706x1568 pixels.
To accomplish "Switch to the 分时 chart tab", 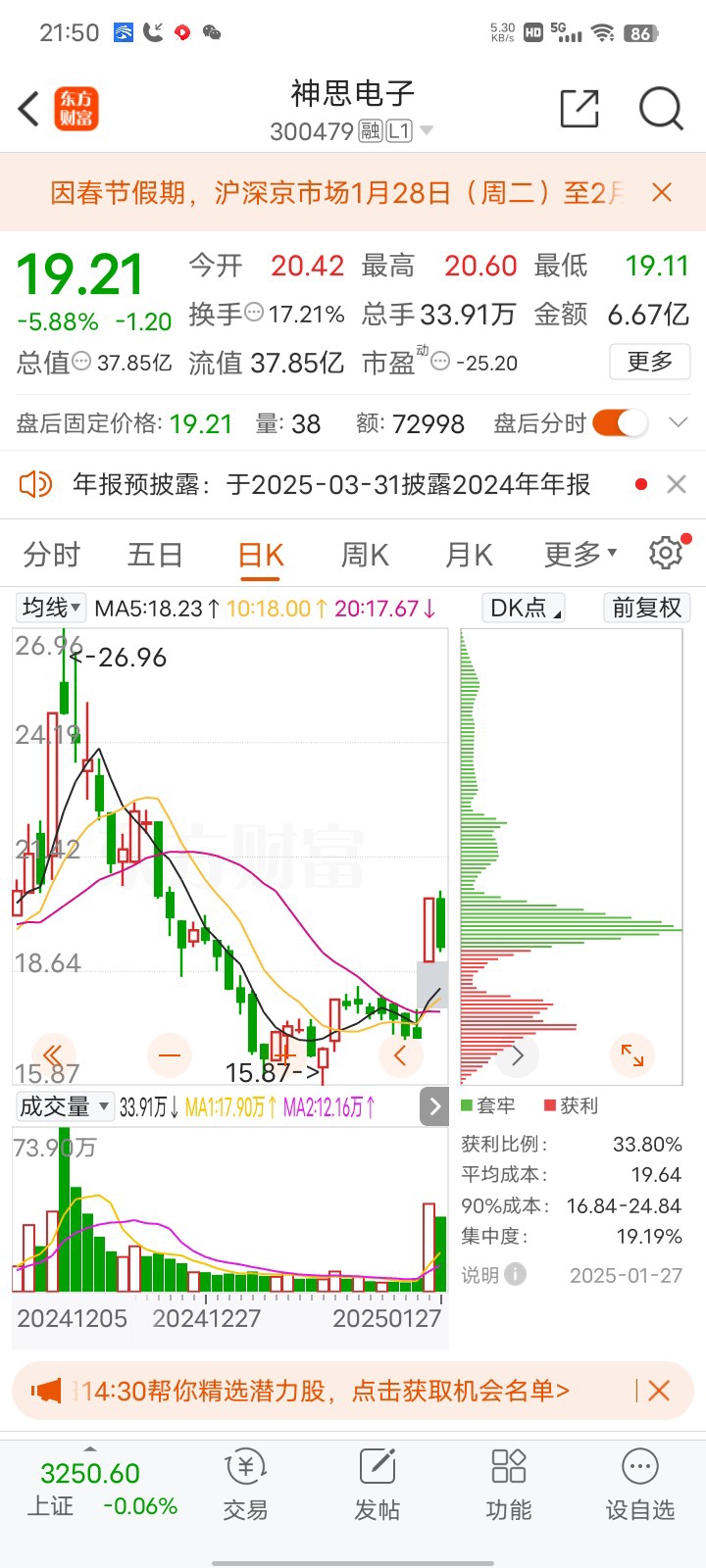I will point(51,555).
